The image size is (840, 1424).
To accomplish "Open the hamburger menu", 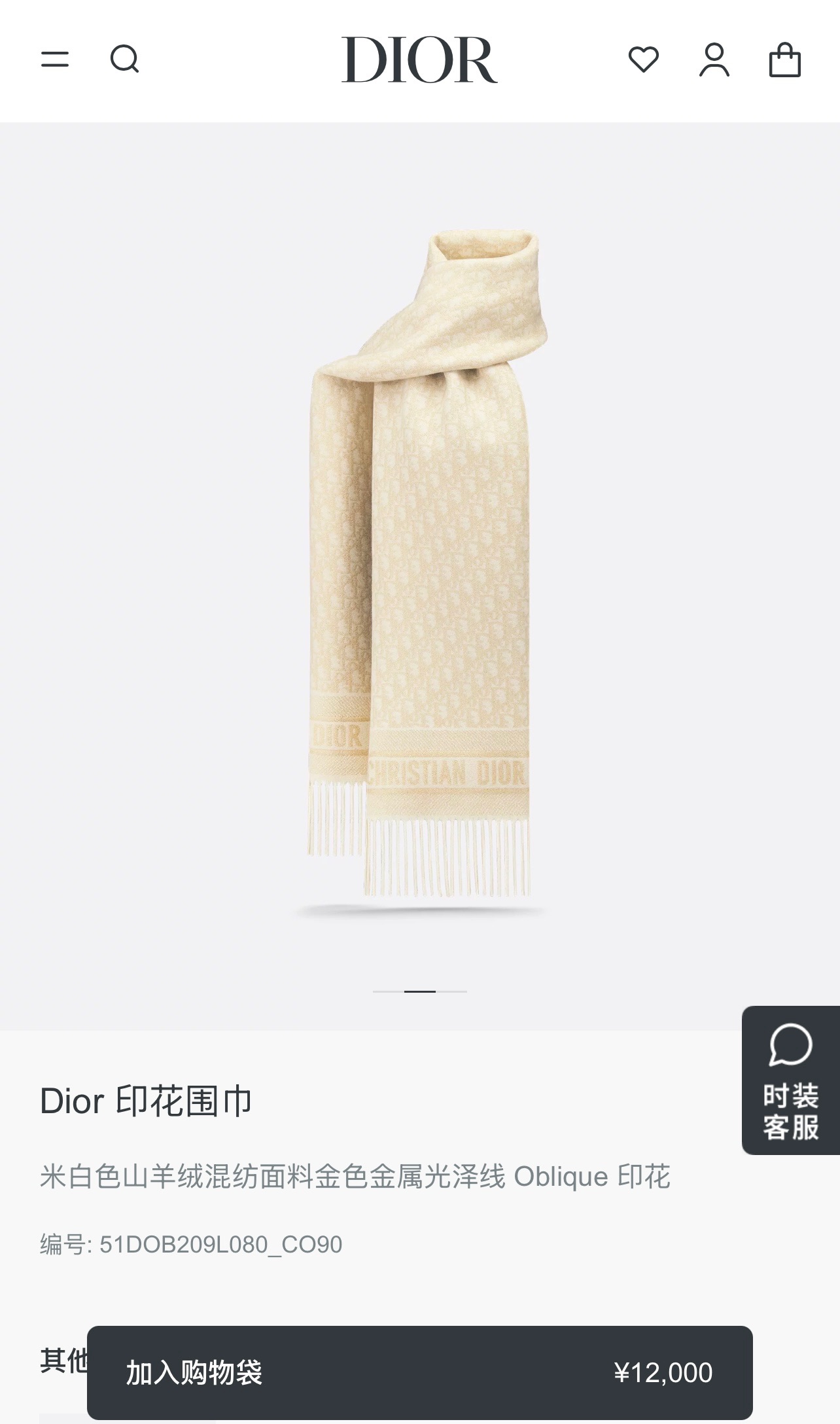I will pos(55,60).
